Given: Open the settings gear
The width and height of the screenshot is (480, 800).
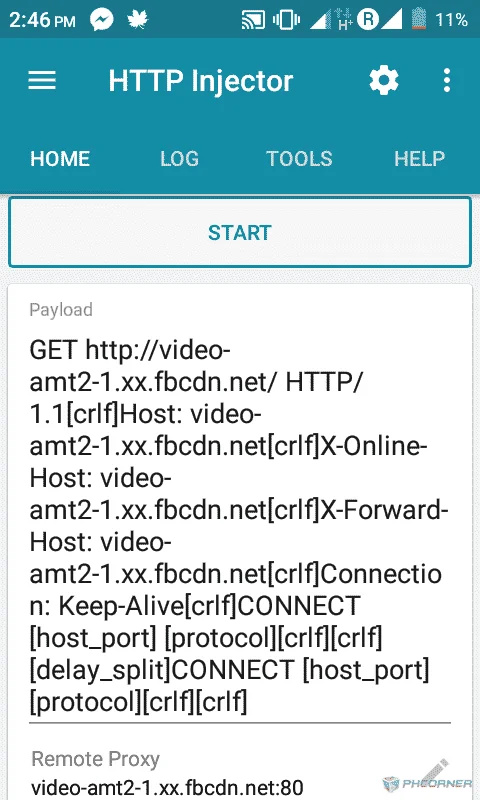Looking at the screenshot, I should [384, 81].
